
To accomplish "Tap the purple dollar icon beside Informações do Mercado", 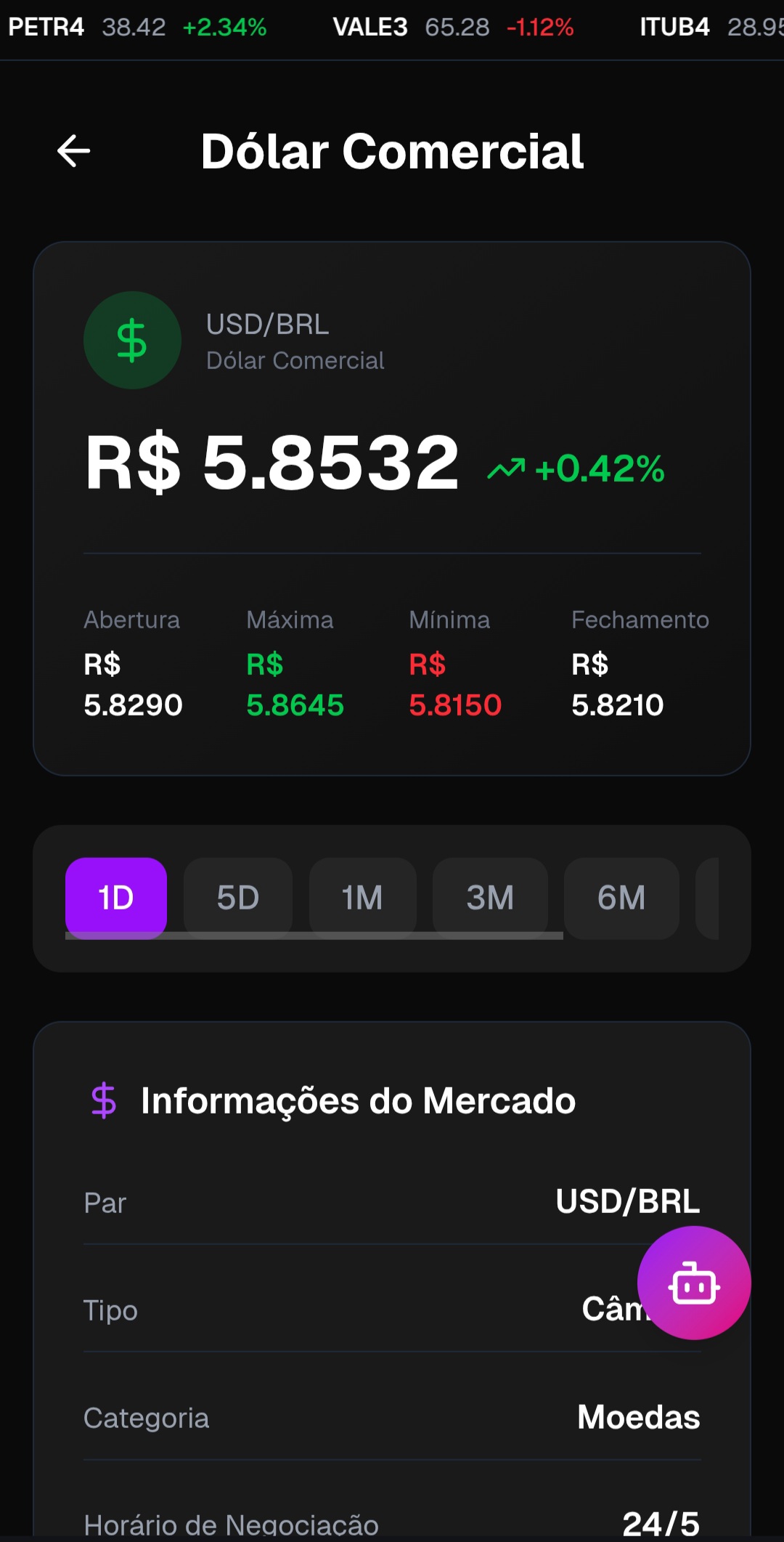I will coord(104,1100).
